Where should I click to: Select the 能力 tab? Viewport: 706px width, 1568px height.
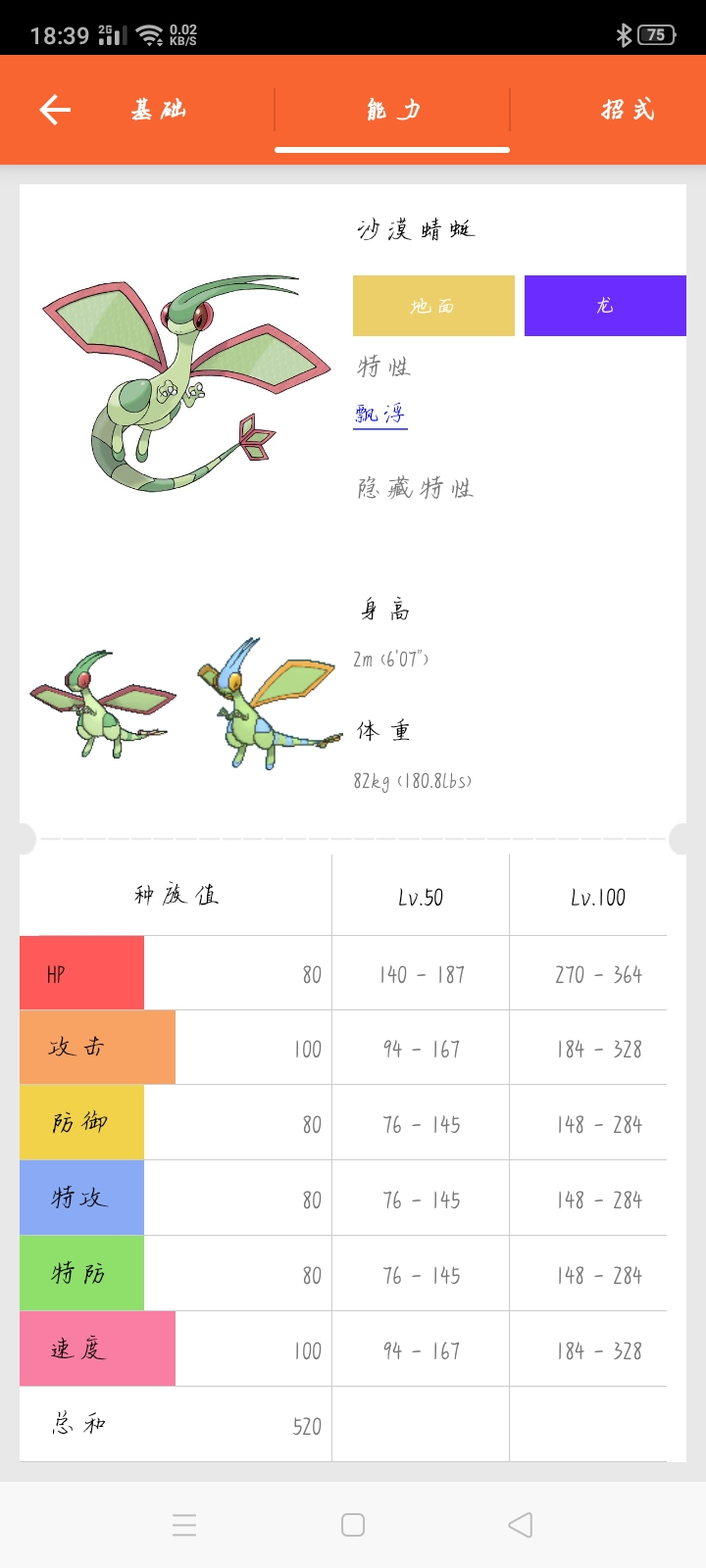(392, 110)
